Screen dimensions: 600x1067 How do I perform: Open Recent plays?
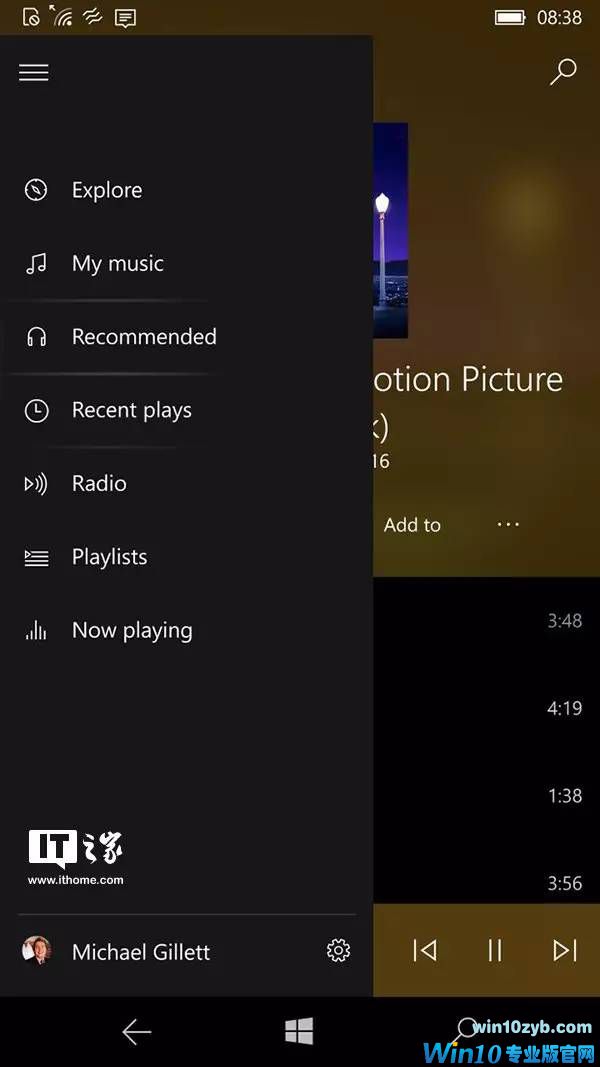click(x=131, y=410)
